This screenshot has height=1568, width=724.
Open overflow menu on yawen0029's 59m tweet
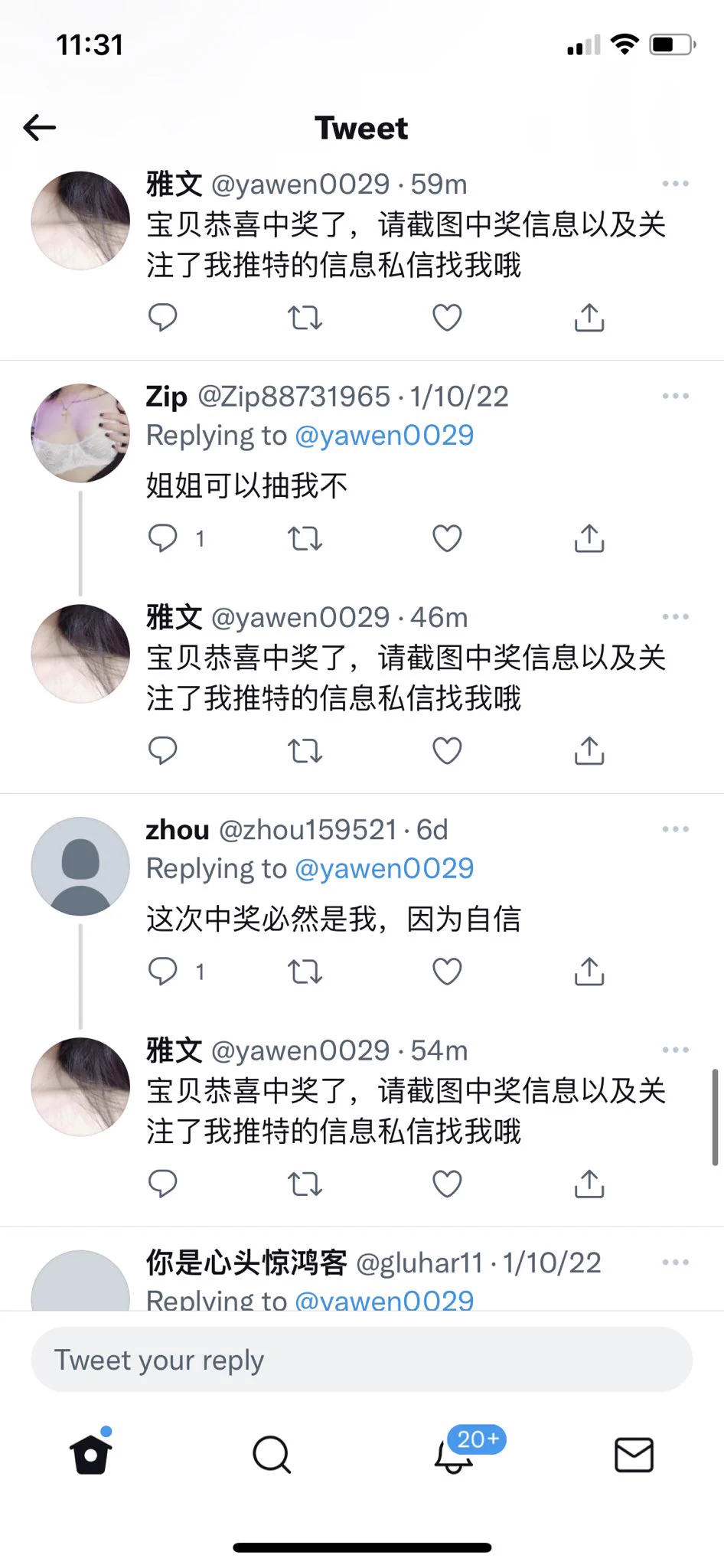[x=675, y=184]
